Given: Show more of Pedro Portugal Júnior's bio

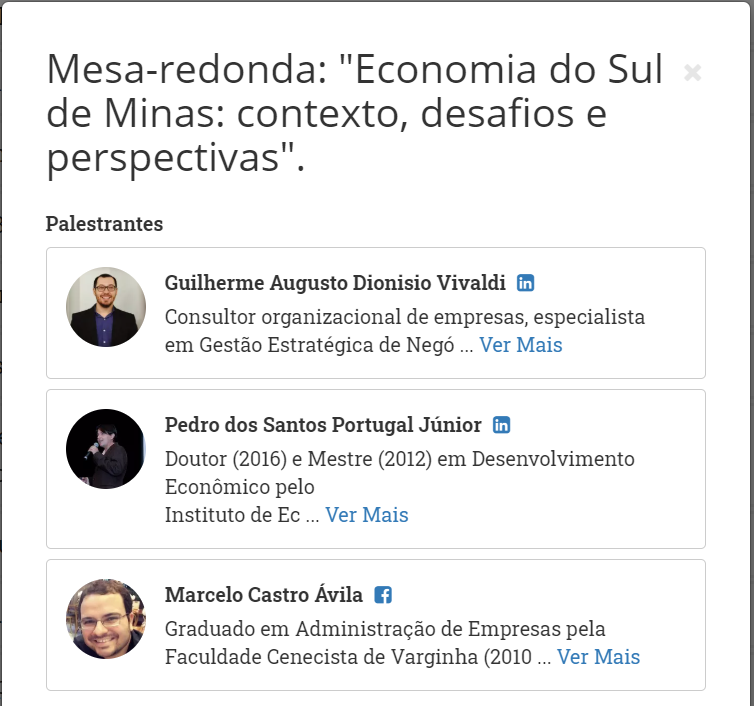Looking at the screenshot, I should coord(366,515).
